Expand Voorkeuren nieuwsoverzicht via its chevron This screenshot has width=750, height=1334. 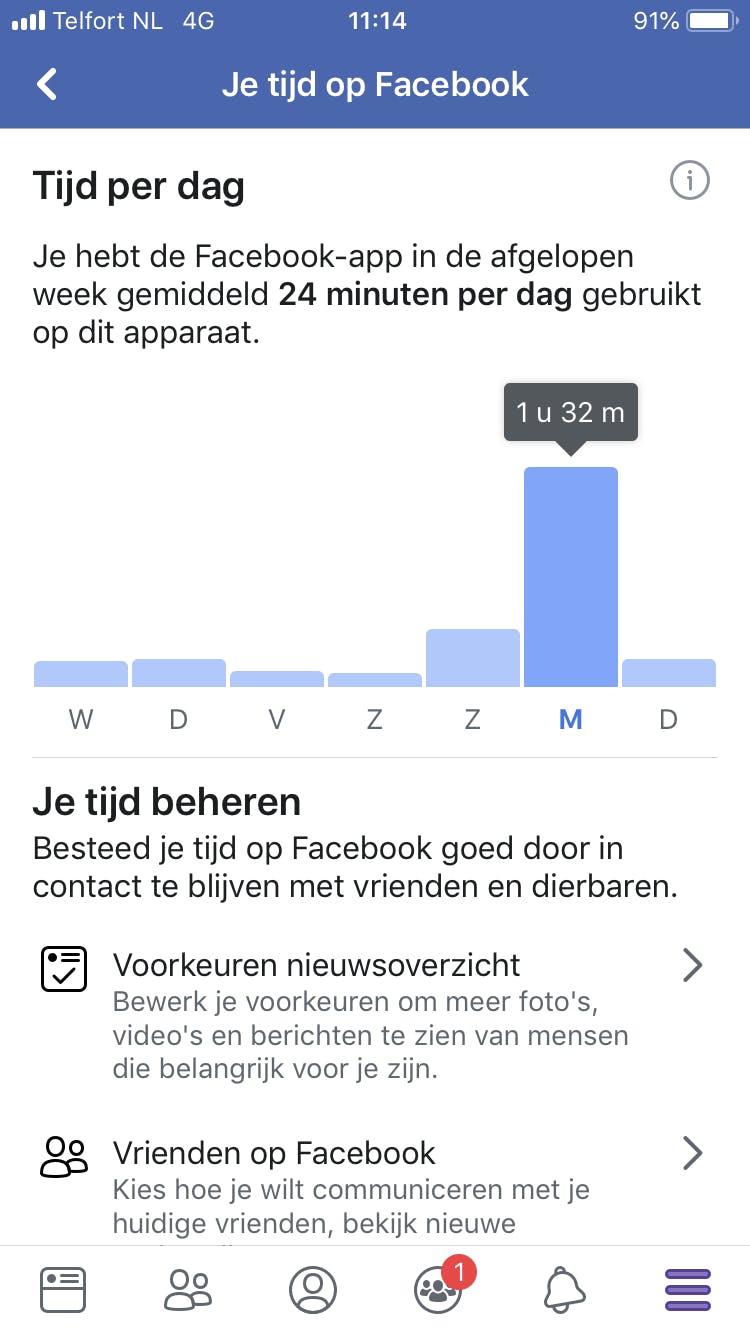click(692, 965)
